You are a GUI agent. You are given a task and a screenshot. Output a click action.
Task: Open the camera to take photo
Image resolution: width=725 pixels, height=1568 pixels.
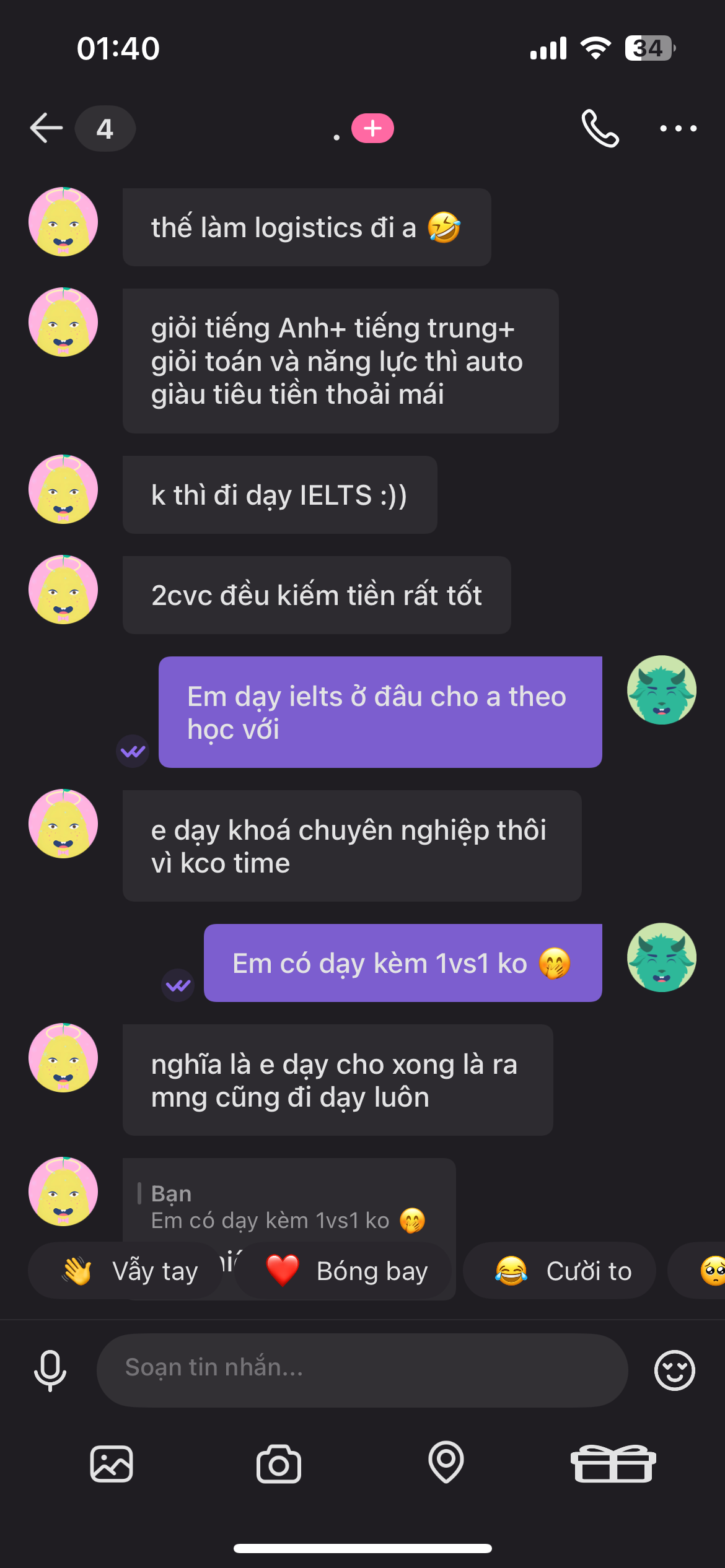[279, 1464]
